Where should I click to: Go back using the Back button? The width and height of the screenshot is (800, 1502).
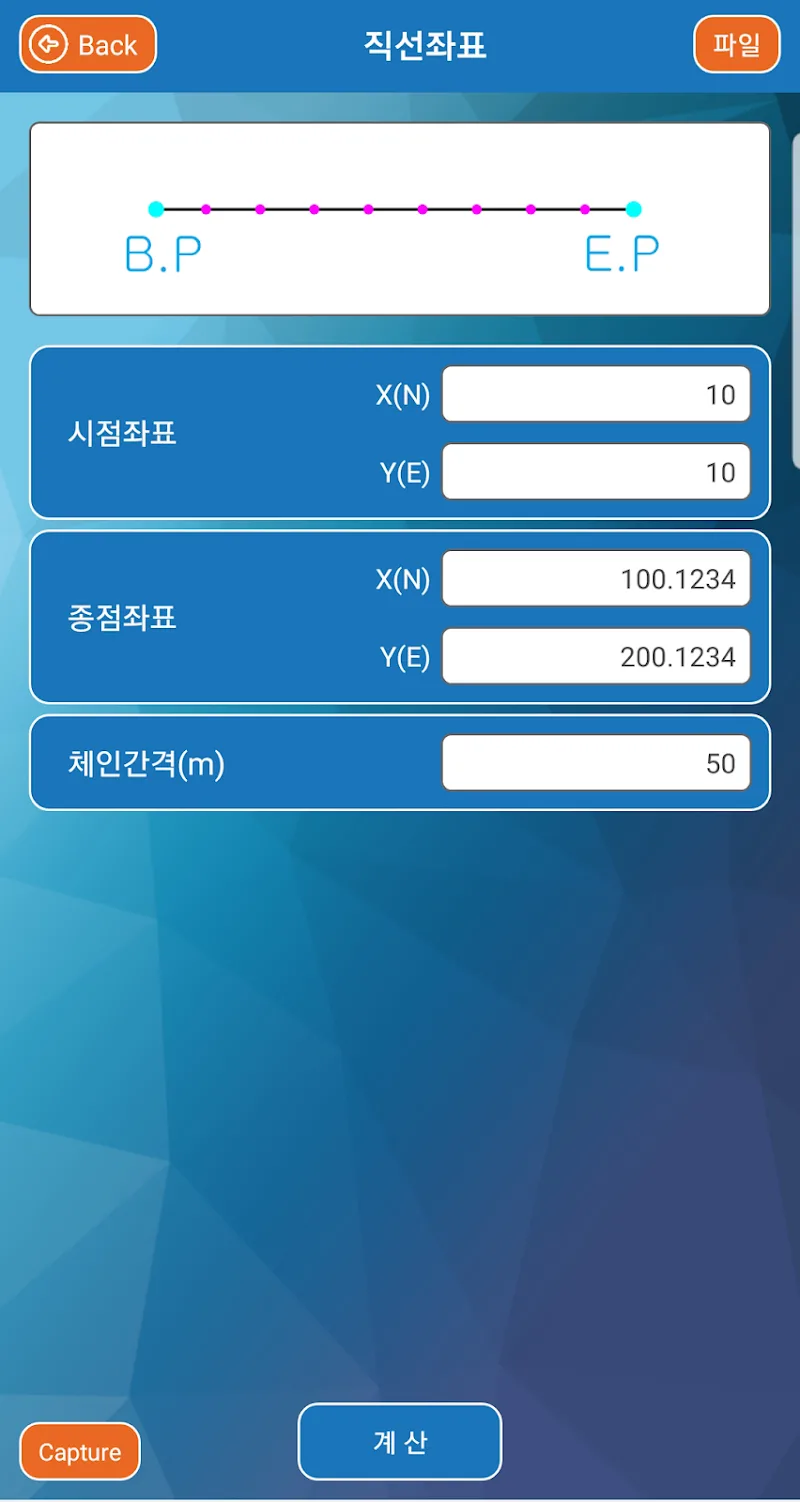point(88,45)
